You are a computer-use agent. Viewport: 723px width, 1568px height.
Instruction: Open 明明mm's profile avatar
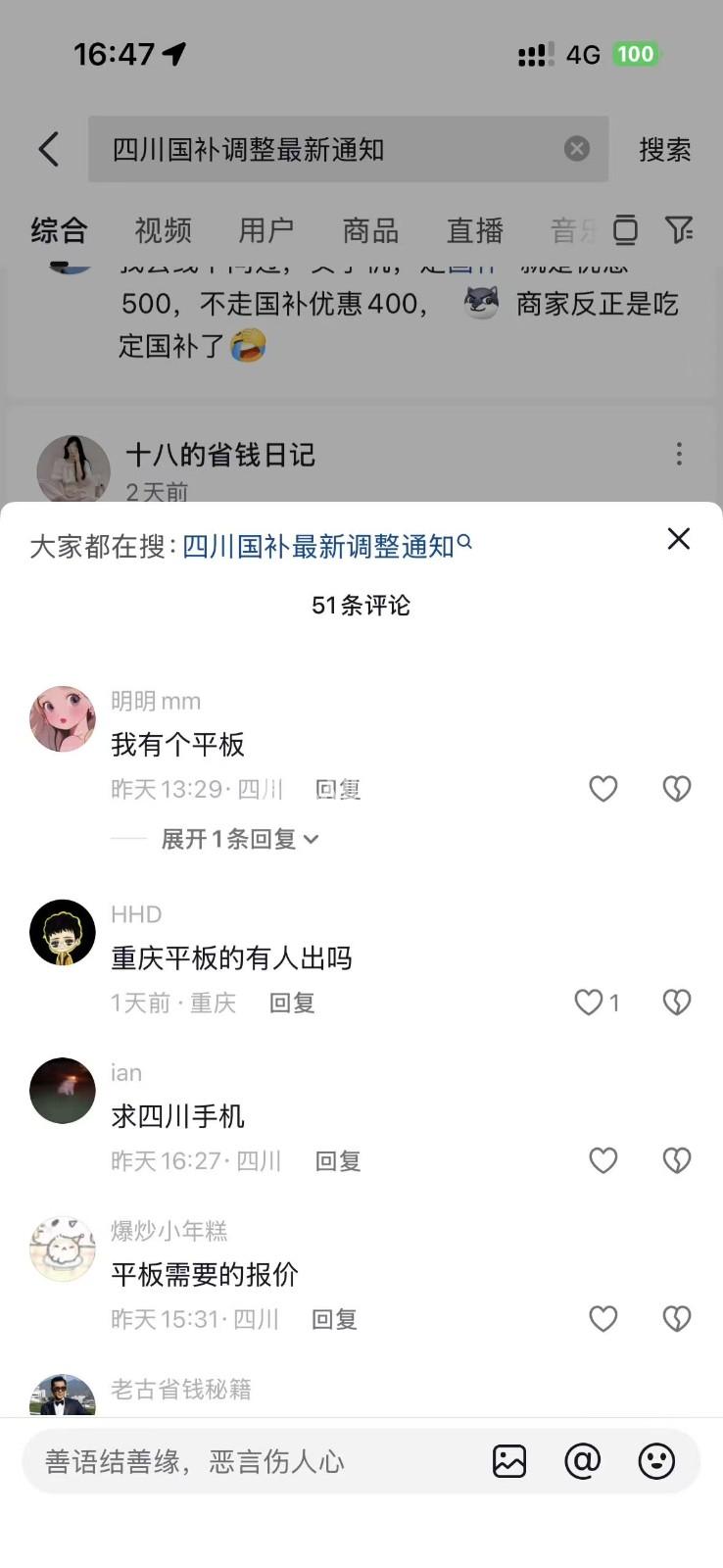63,718
